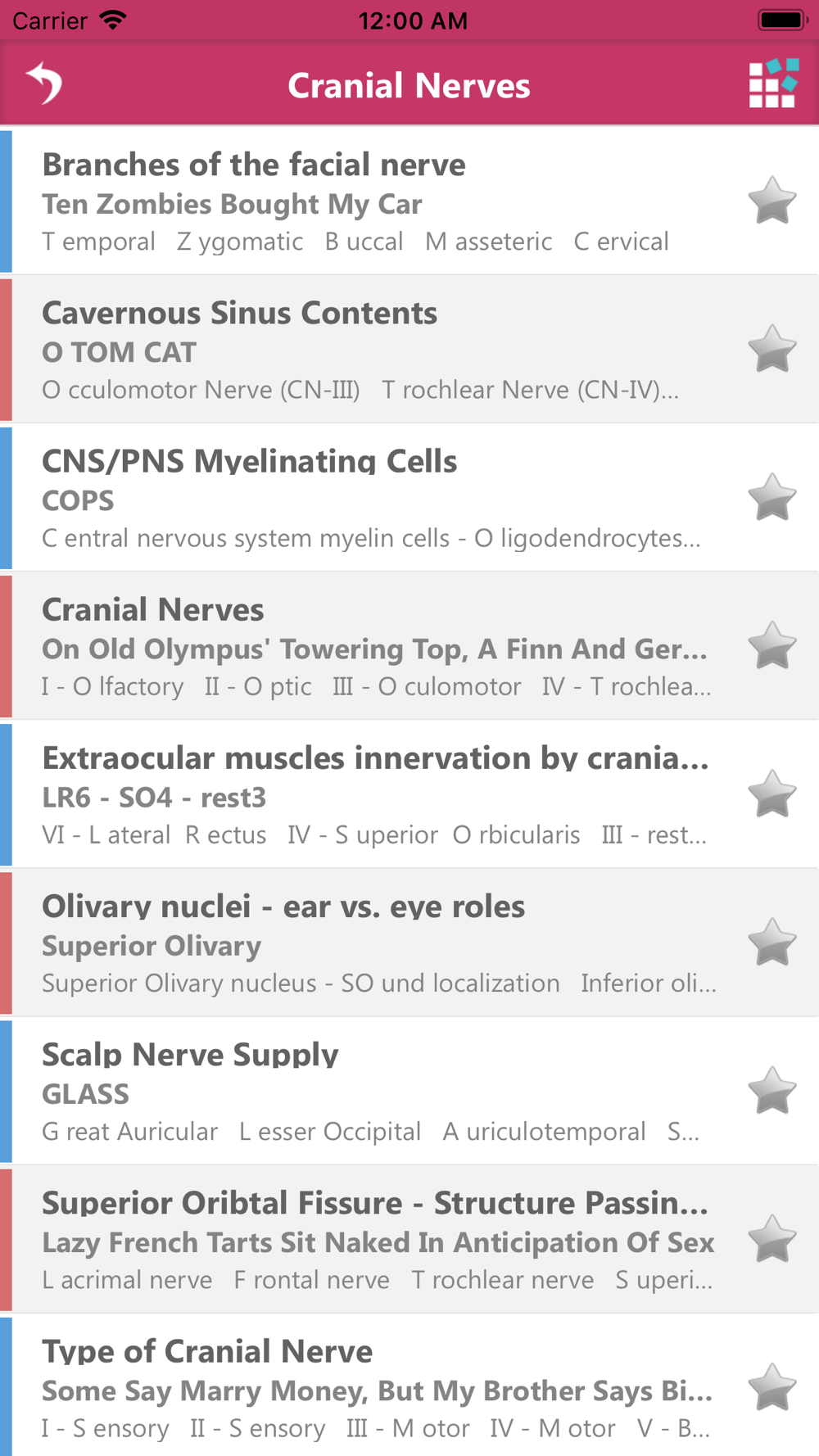
Task: Star the Olivary nuclei entry
Action: tap(772, 942)
